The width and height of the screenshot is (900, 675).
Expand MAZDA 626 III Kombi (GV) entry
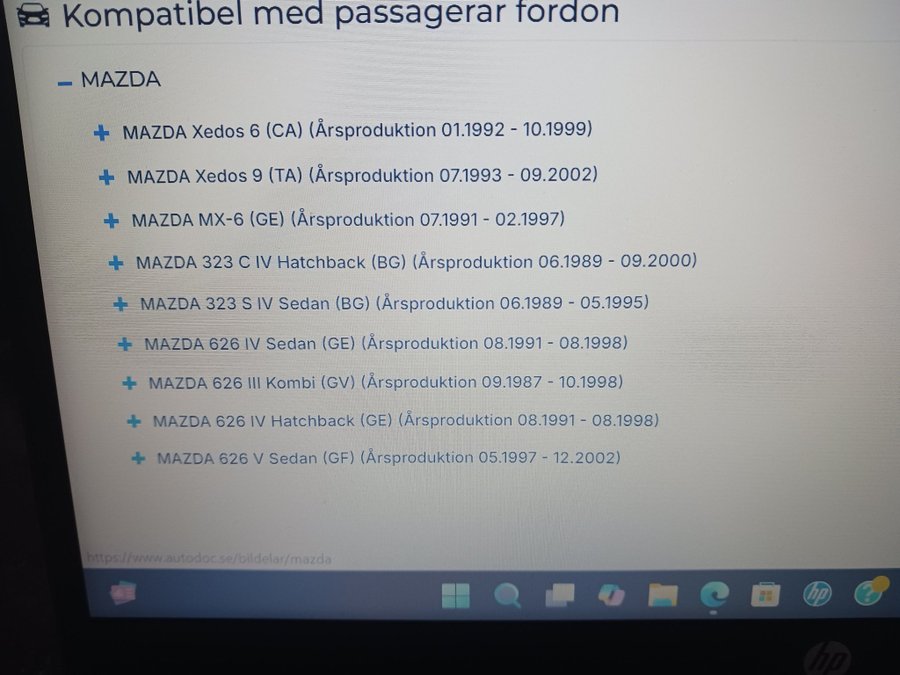tap(129, 384)
